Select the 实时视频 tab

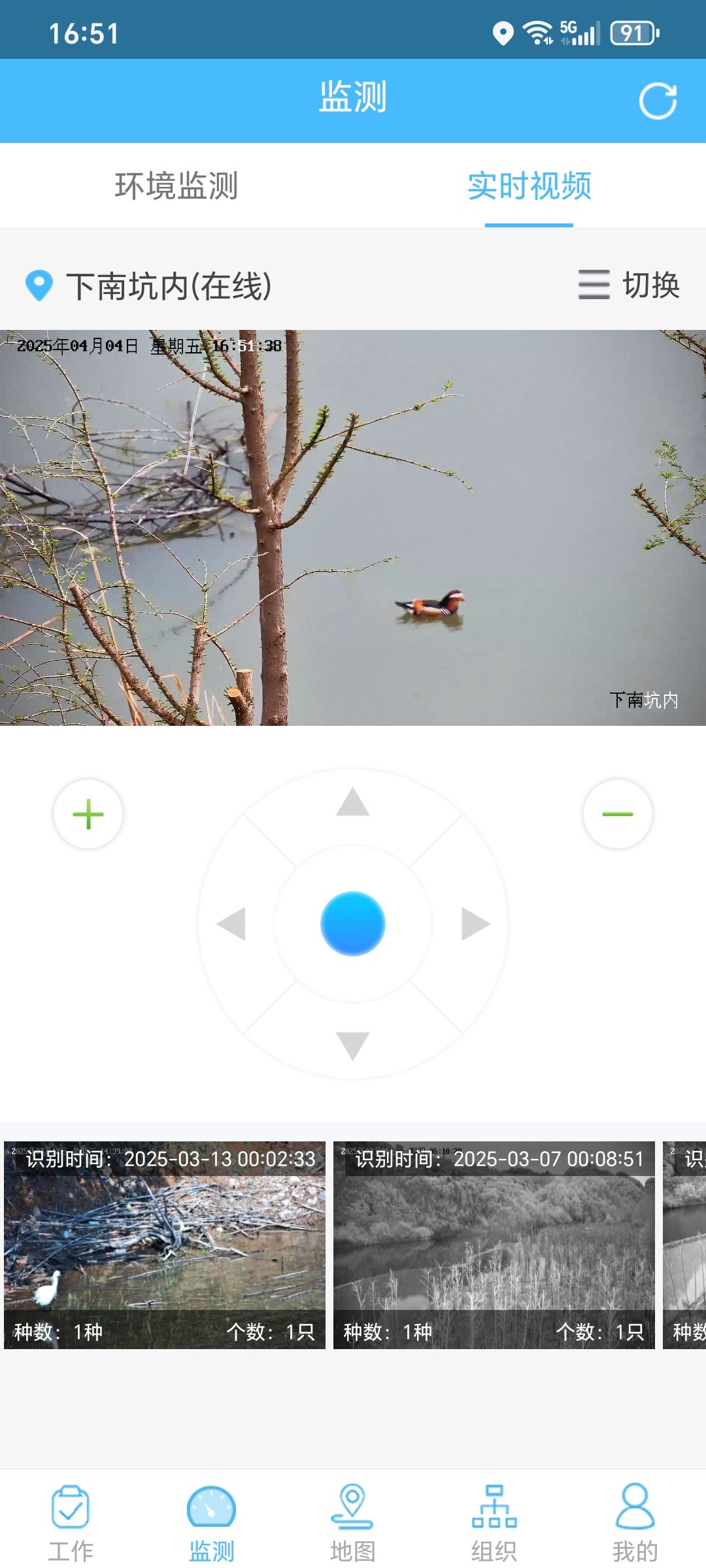click(529, 186)
